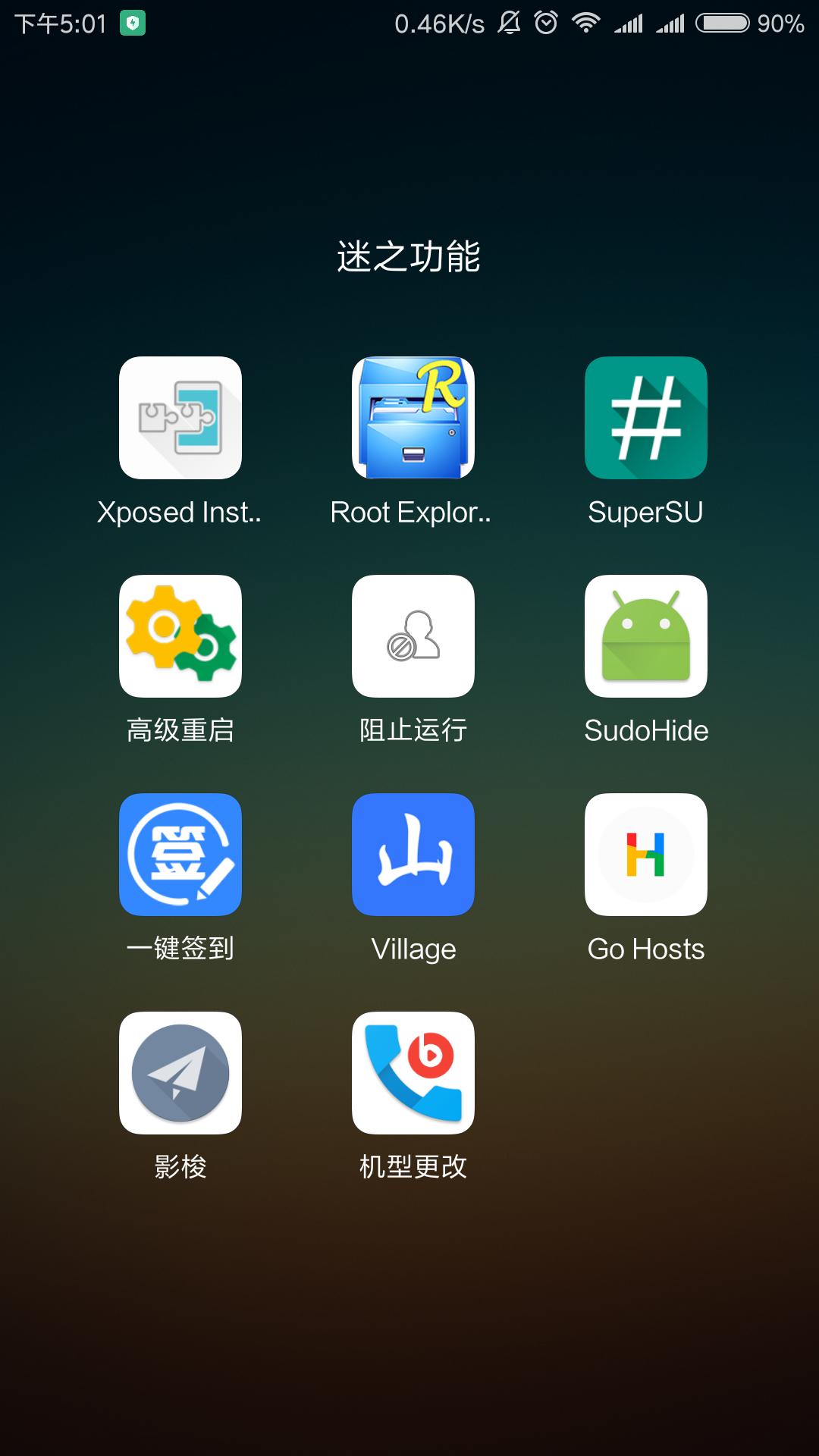Open the 阻止运行 app
This screenshot has height=1456, width=819.
[x=413, y=635]
